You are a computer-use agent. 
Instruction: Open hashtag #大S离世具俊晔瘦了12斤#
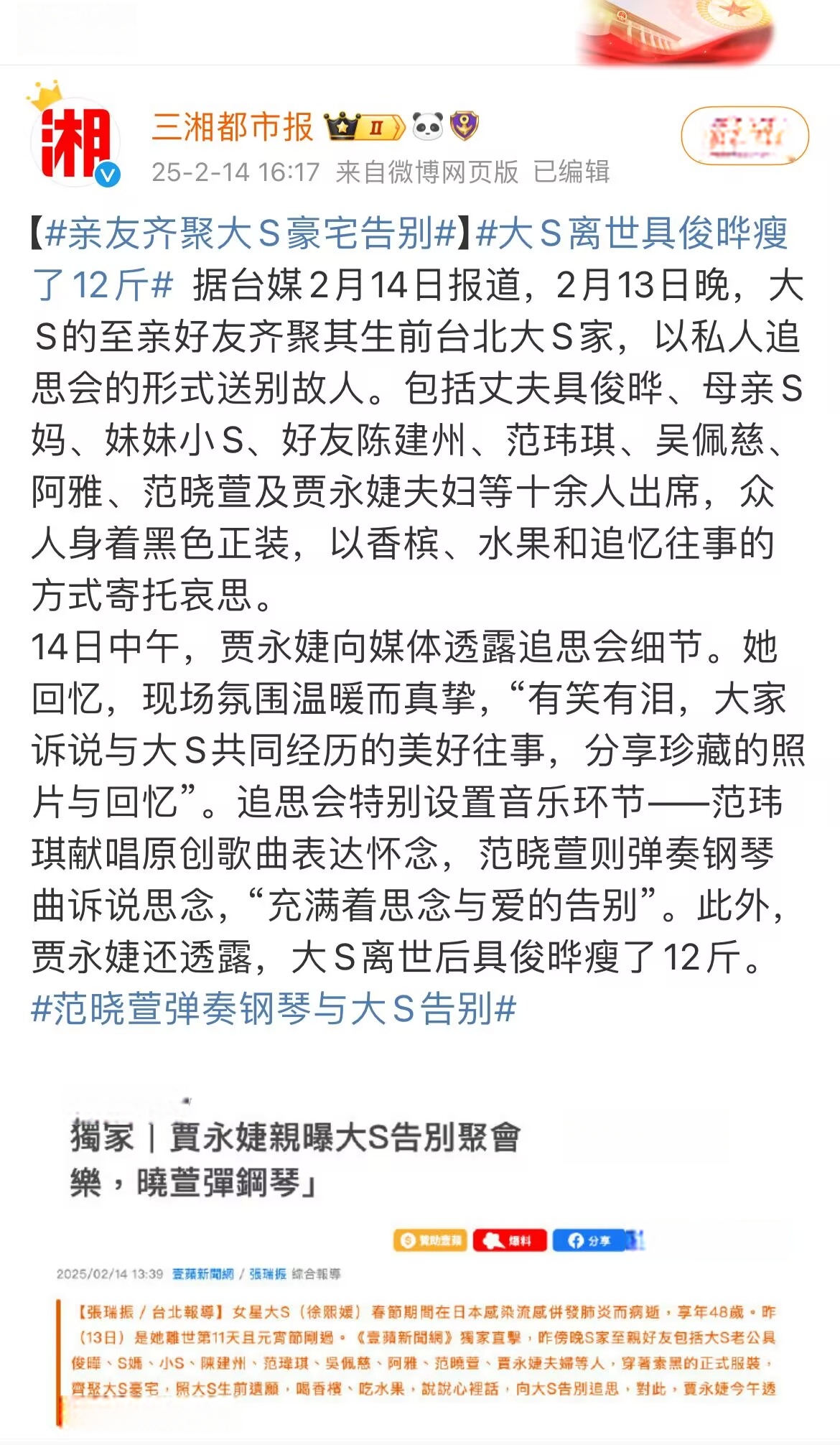pyautogui.click(x=409, y=259)
